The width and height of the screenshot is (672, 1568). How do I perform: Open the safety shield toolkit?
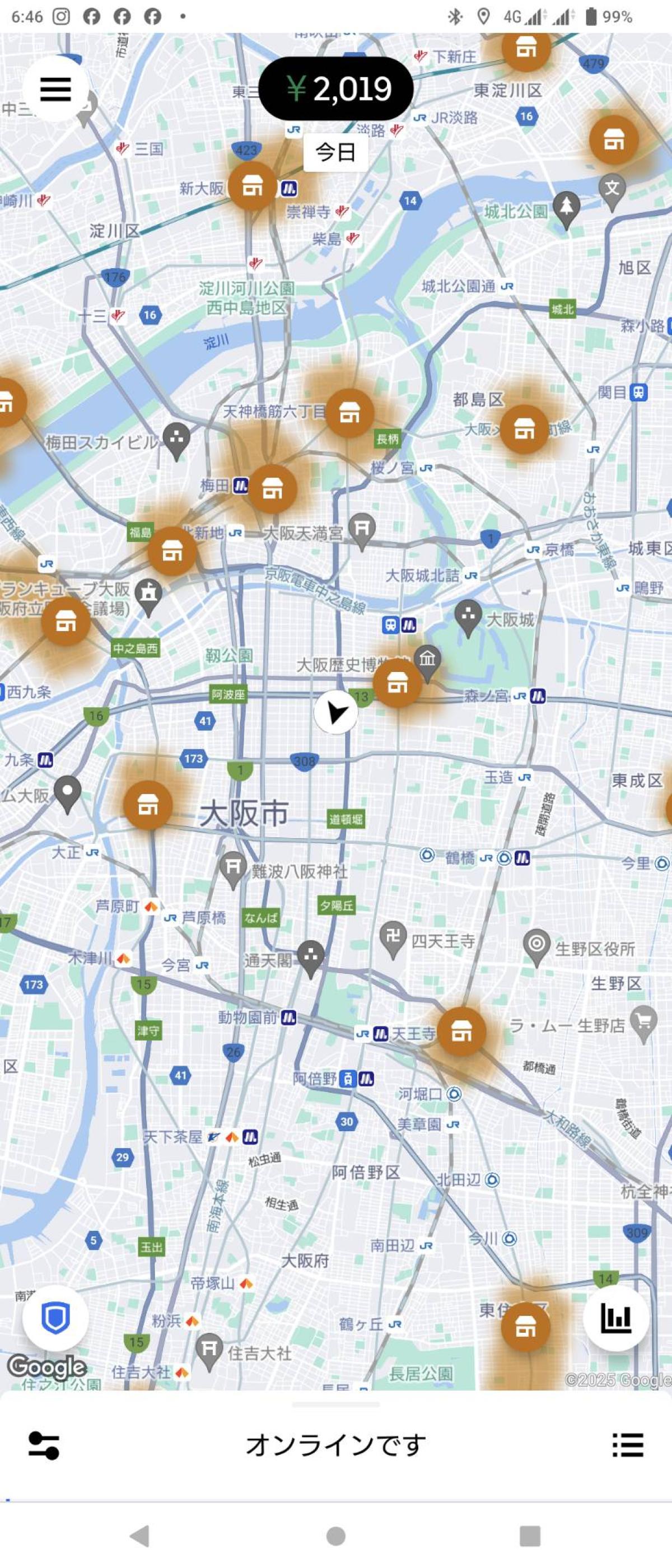(x=55, y=1318)
